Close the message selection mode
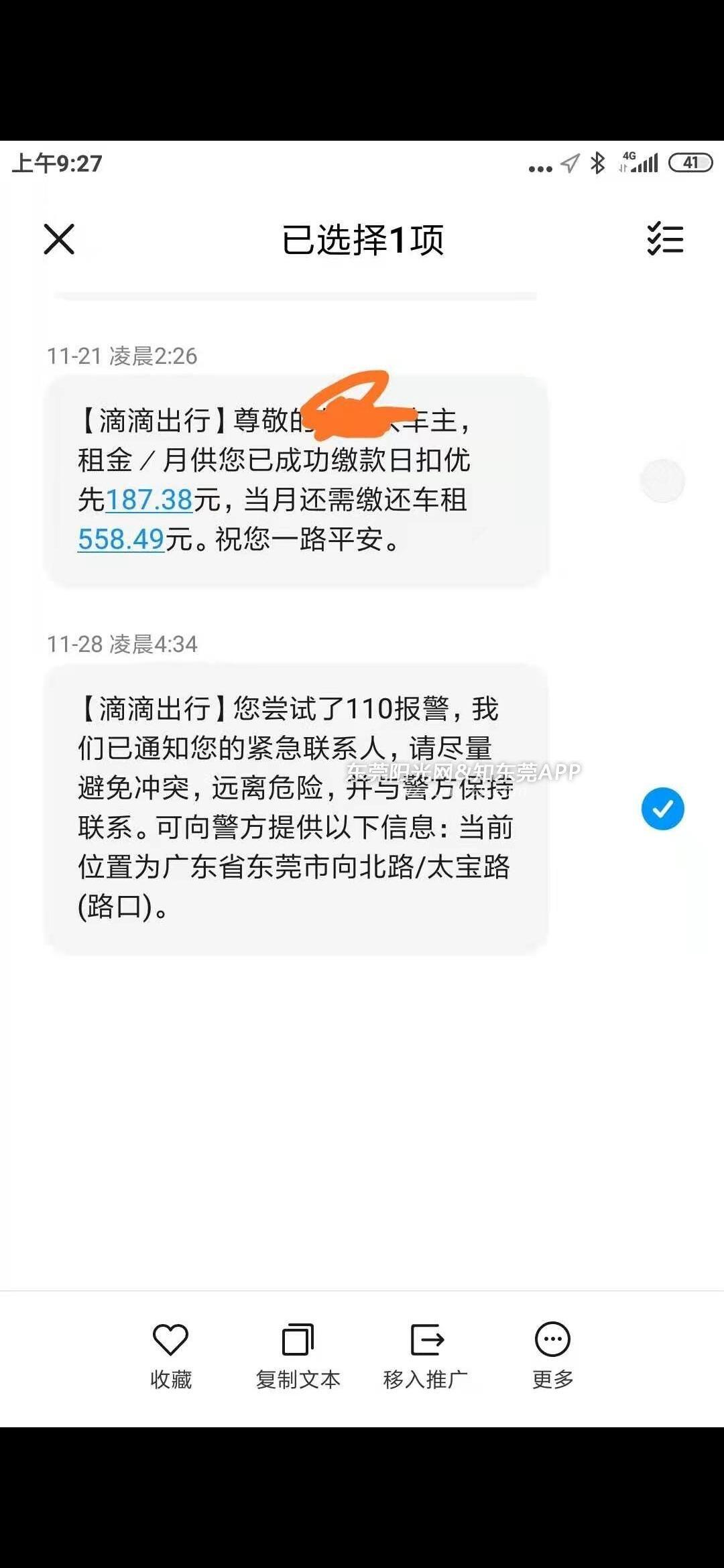724x1568 pixels. tap(59, 239)
